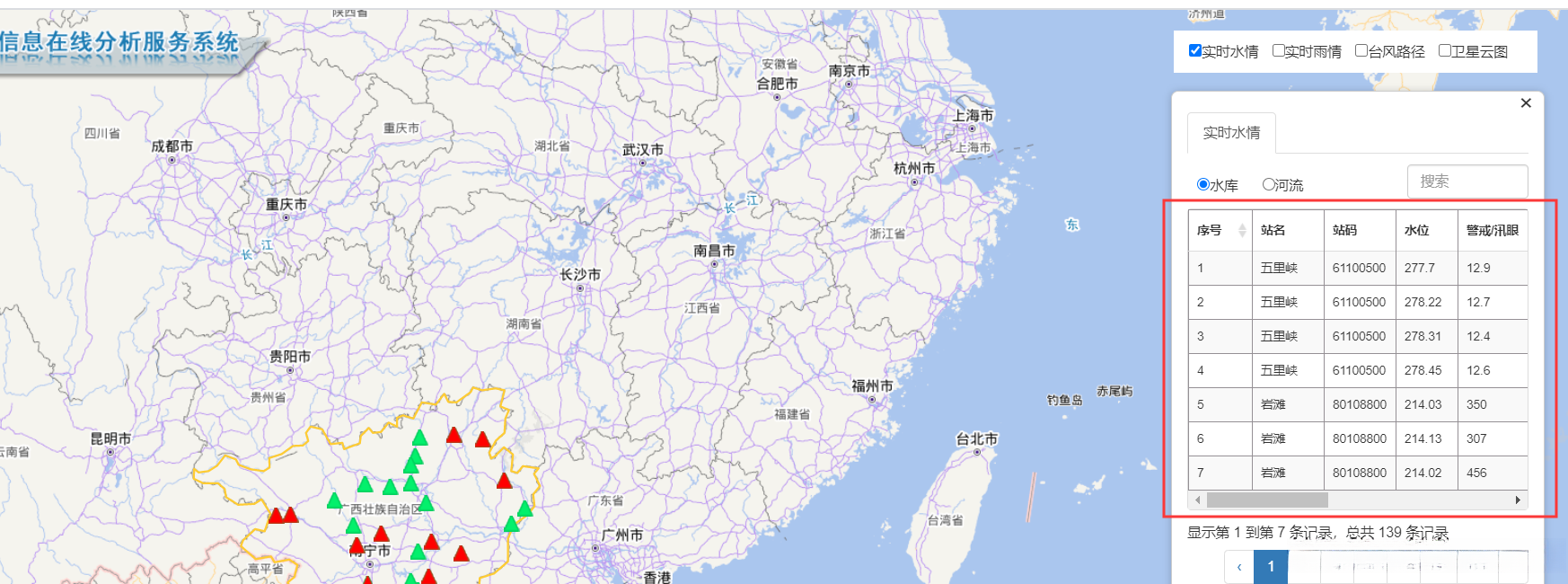Close the 实时水情 panel
The image size is (1568, 584).
(x=1525, y=103)
